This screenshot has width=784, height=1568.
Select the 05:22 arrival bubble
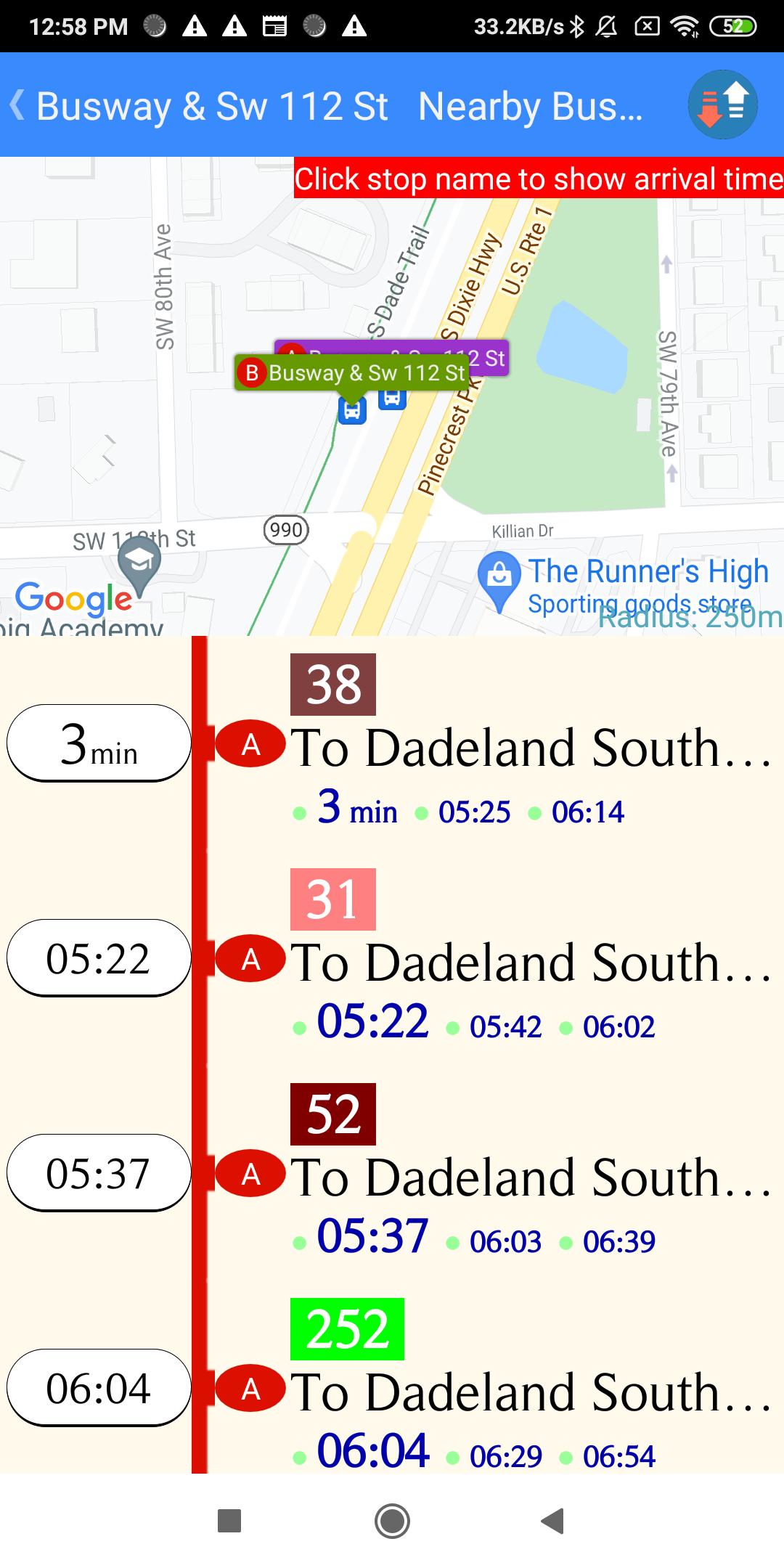point(99,958)
